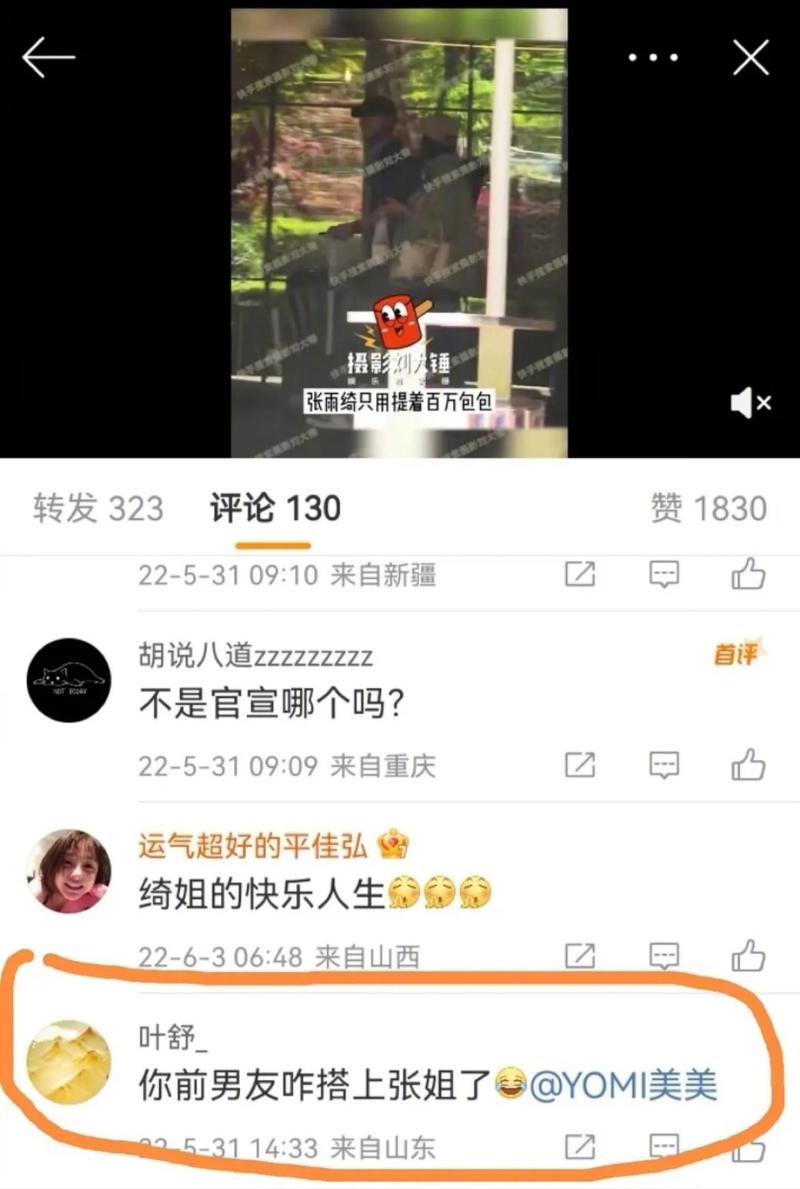Switch to the 转发 323 tab
The width and height of the screenshot is (800, 1189).
97,509
